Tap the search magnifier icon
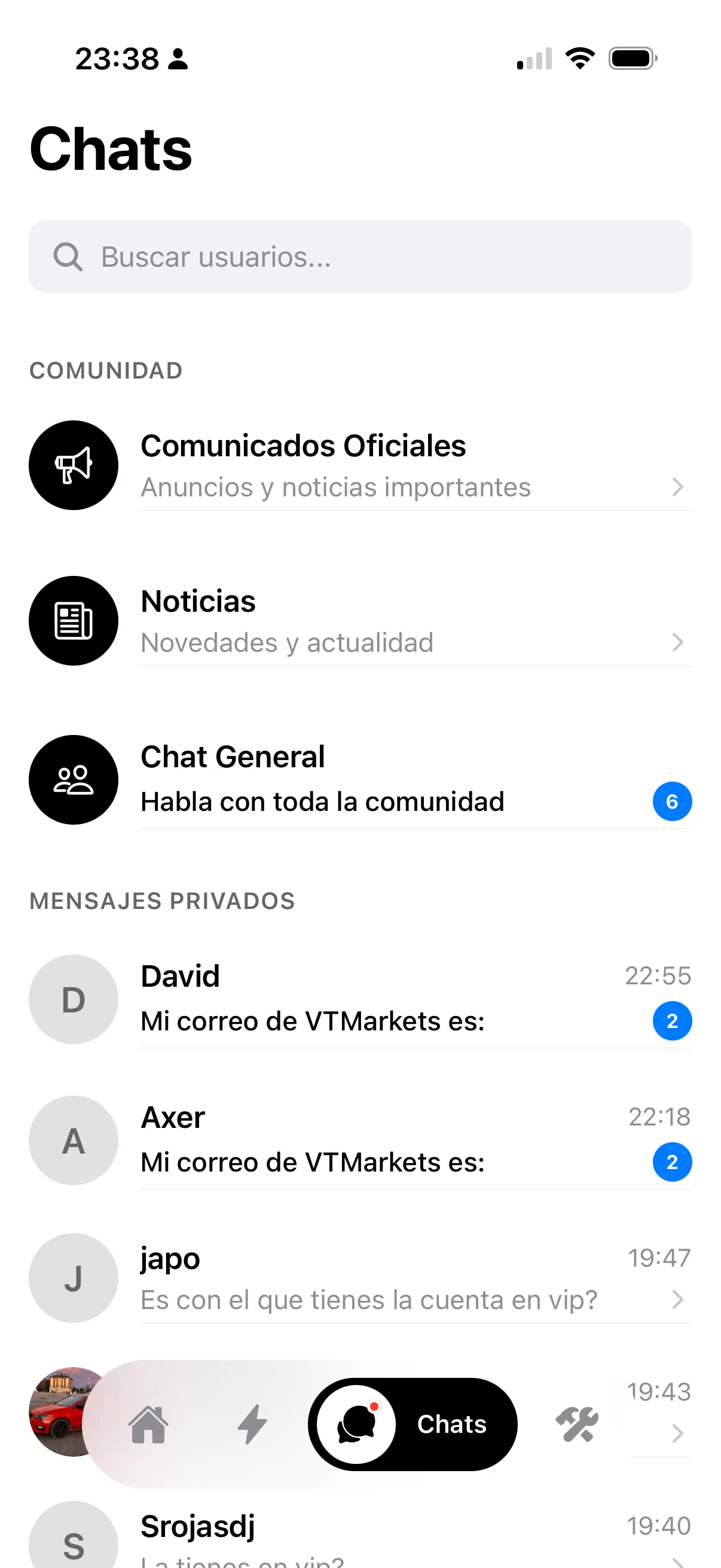The image size is (721, 1568). point(68,257)
